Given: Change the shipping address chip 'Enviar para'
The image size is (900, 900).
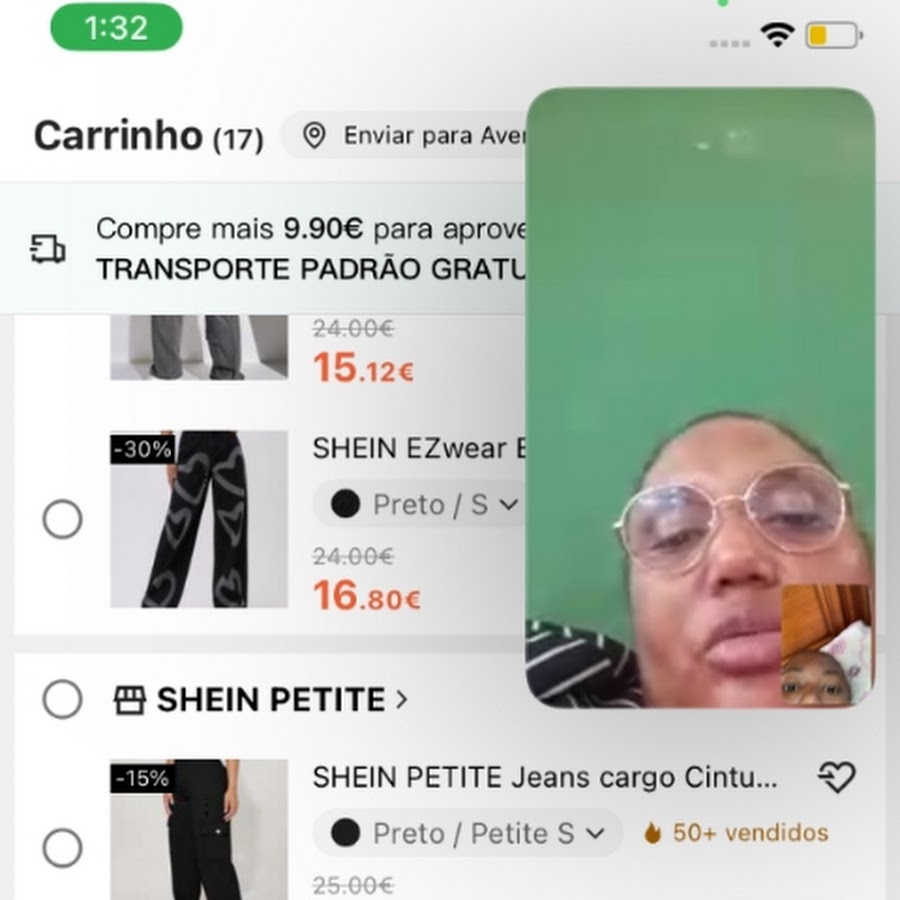Looking at the screenshot, I should click(420, 136).
